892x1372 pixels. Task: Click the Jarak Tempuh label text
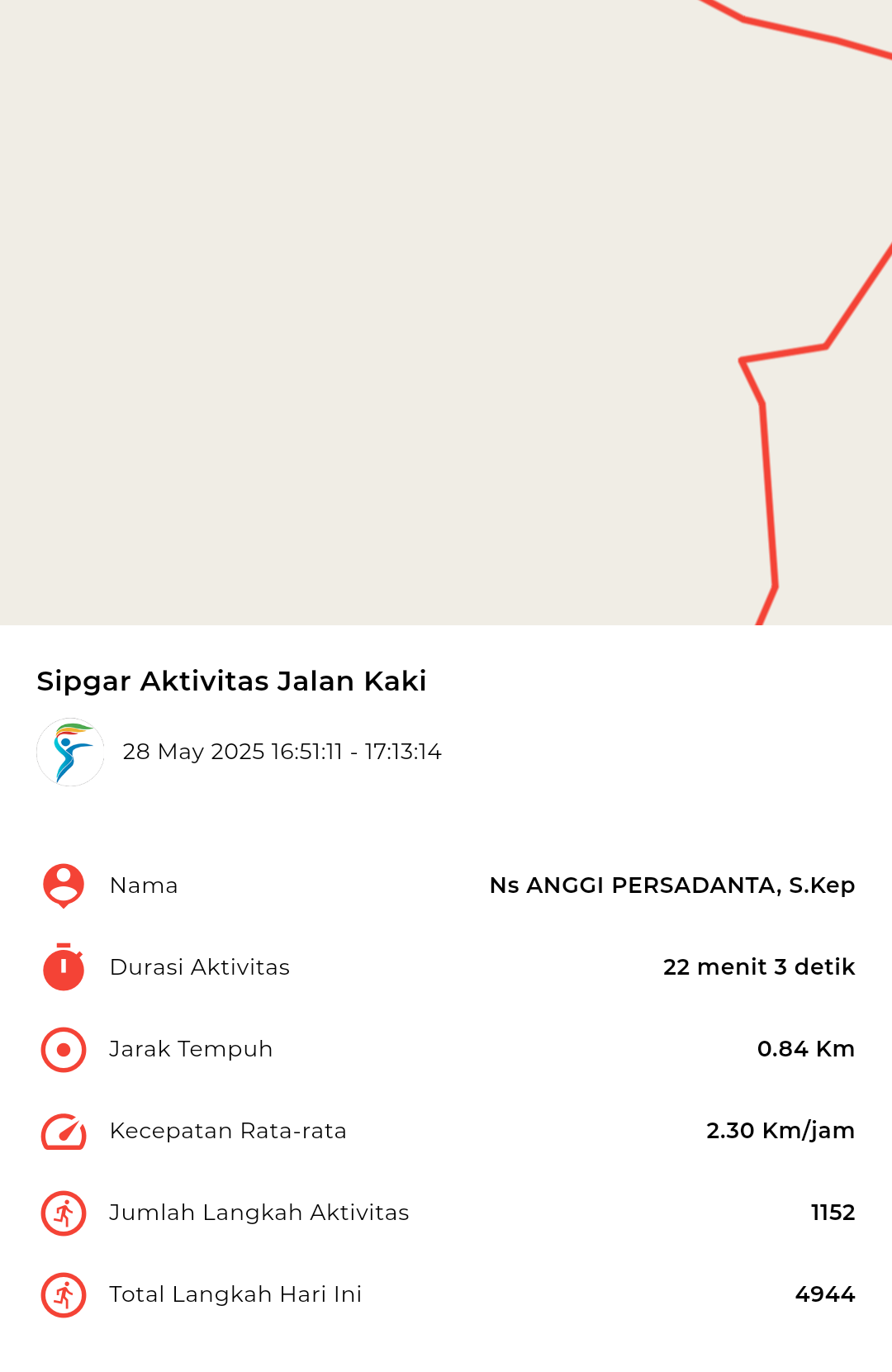click(191, 1049)
